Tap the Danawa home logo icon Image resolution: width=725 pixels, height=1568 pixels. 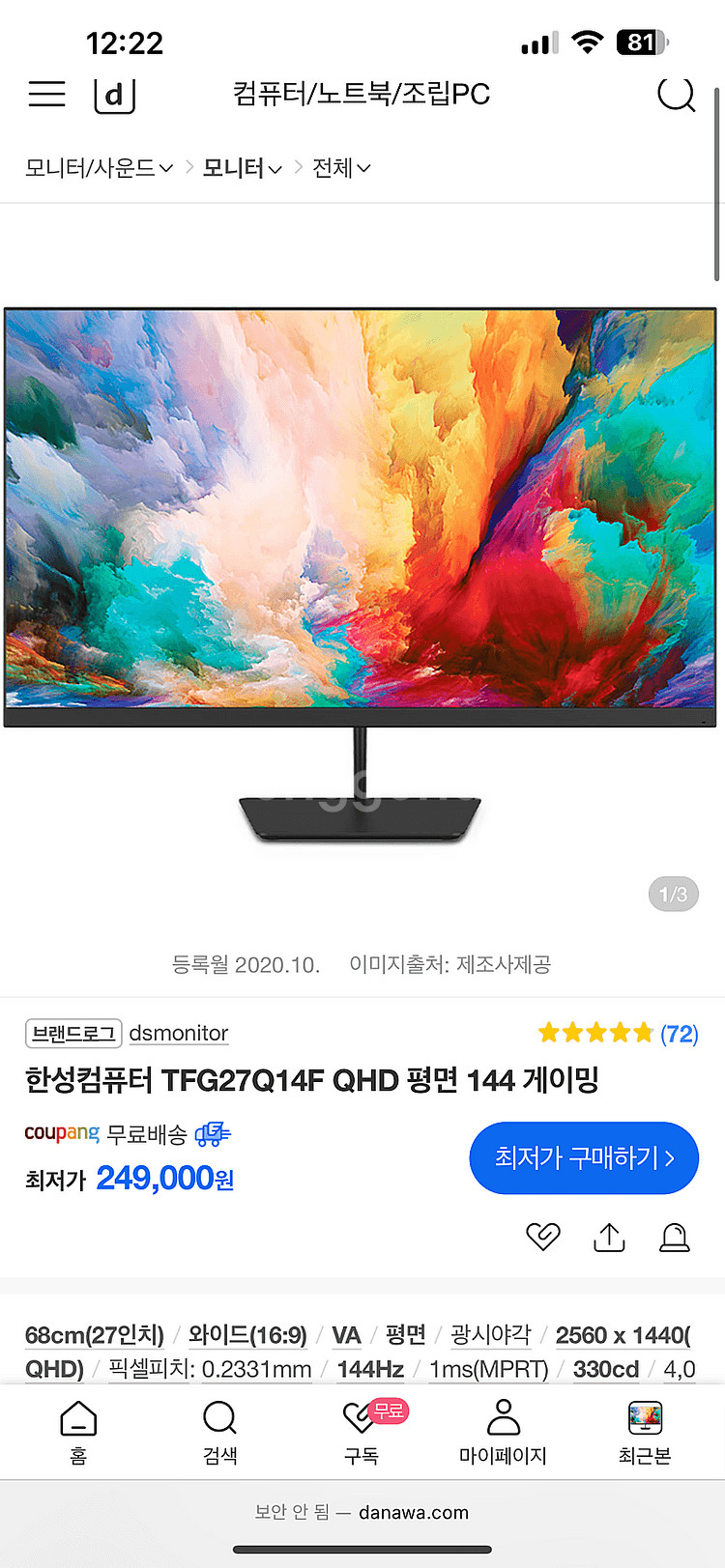(x=114, y=95)
